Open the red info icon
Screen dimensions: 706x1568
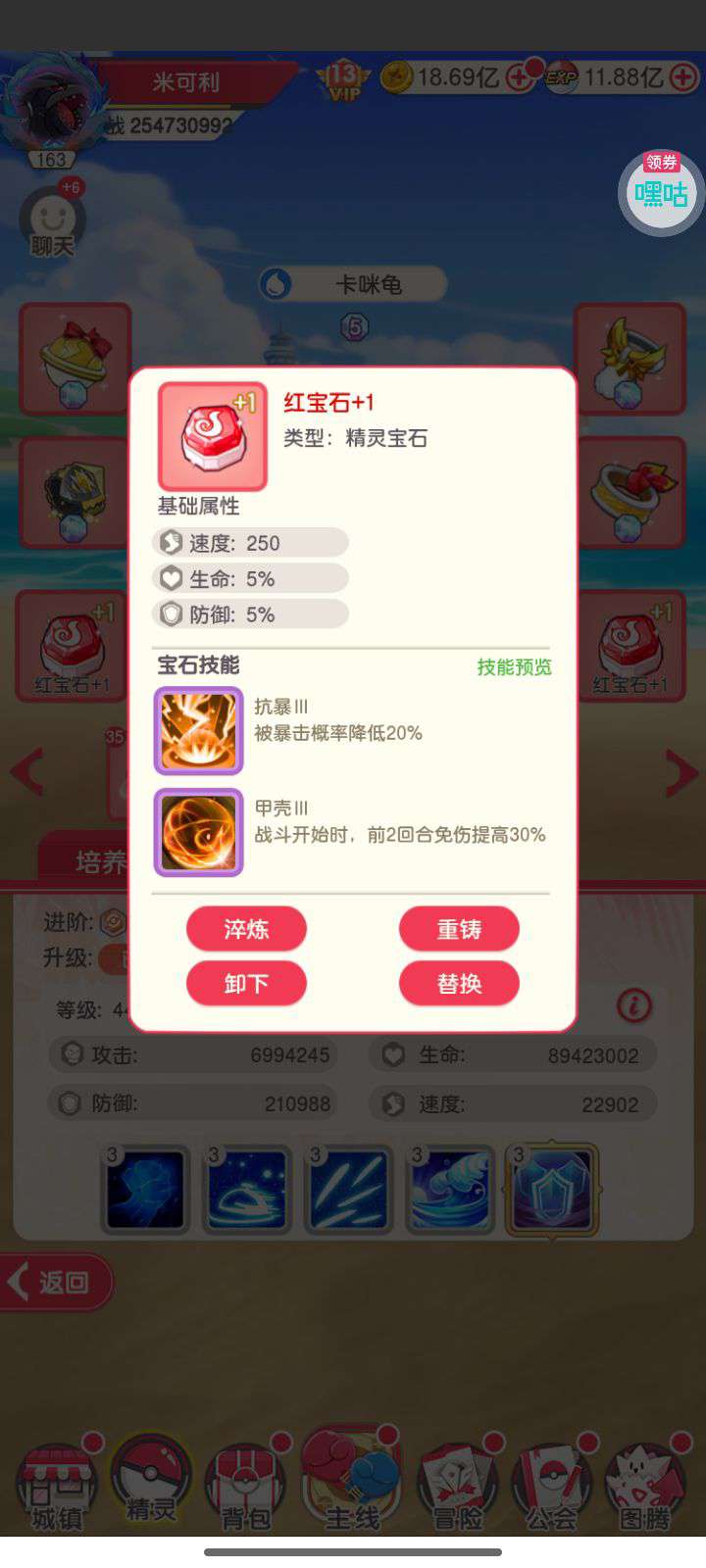tap(634, 1005)
